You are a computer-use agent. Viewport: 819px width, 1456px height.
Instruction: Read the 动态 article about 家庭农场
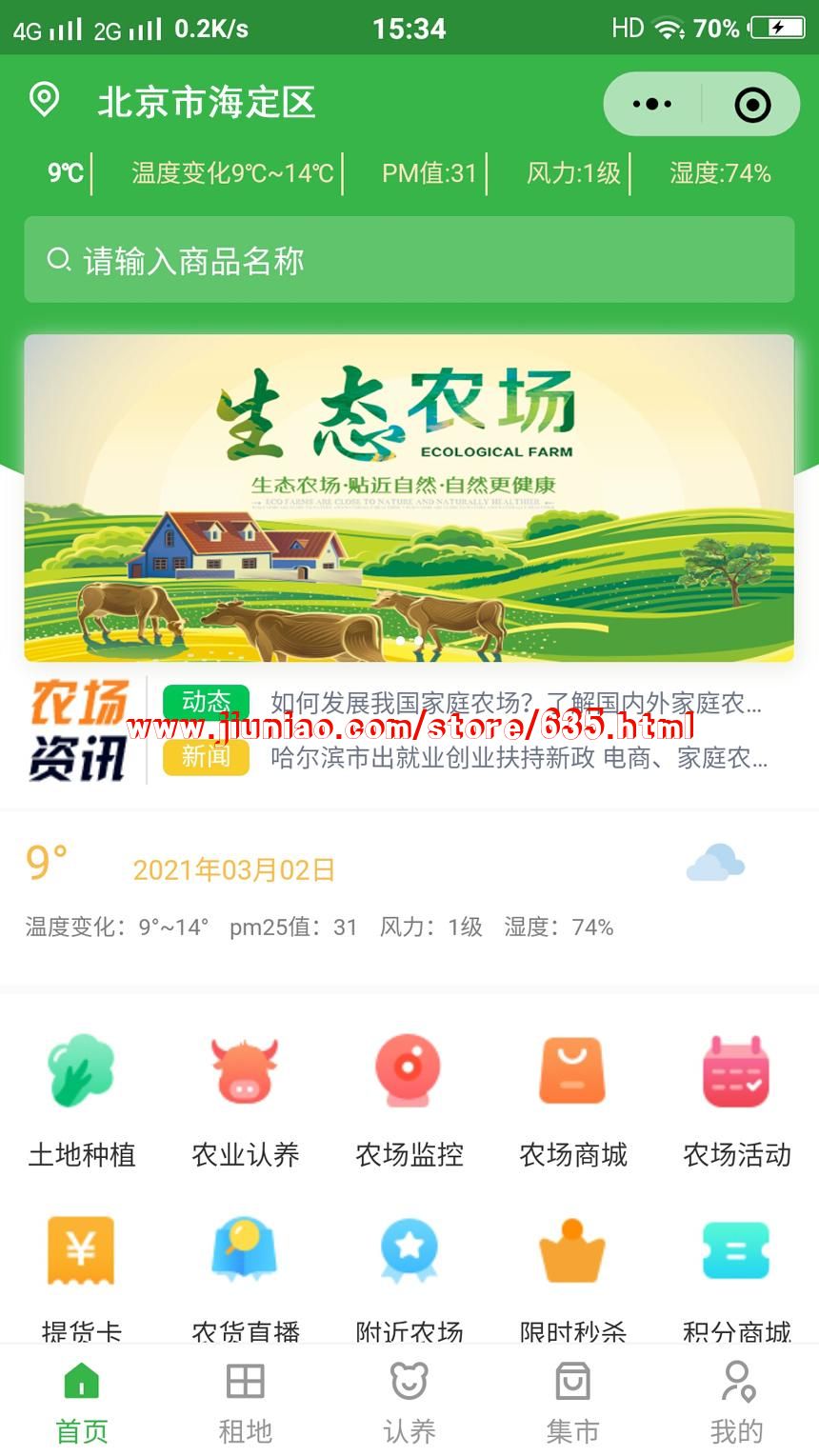[516, 704]
